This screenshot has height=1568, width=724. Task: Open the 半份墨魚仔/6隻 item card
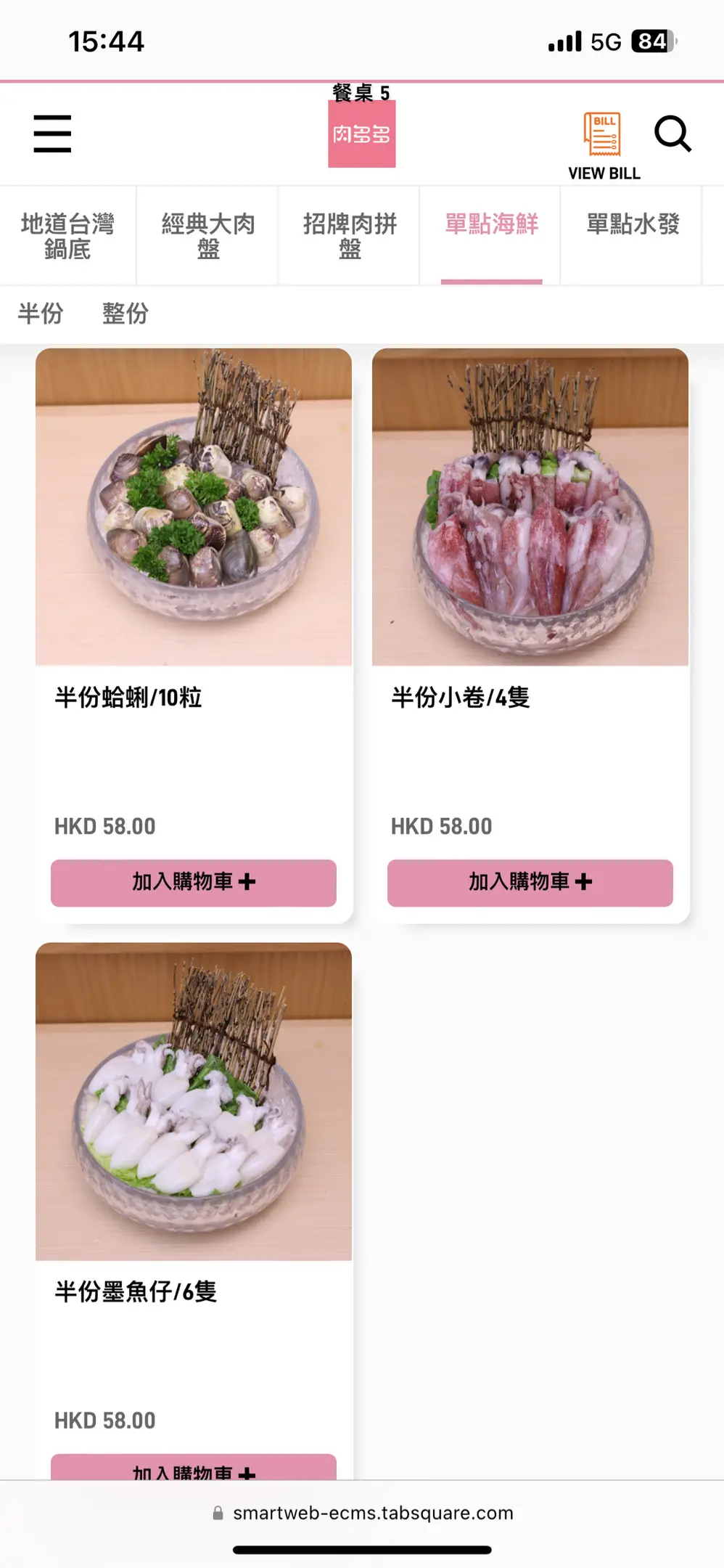pos(194,1102)
